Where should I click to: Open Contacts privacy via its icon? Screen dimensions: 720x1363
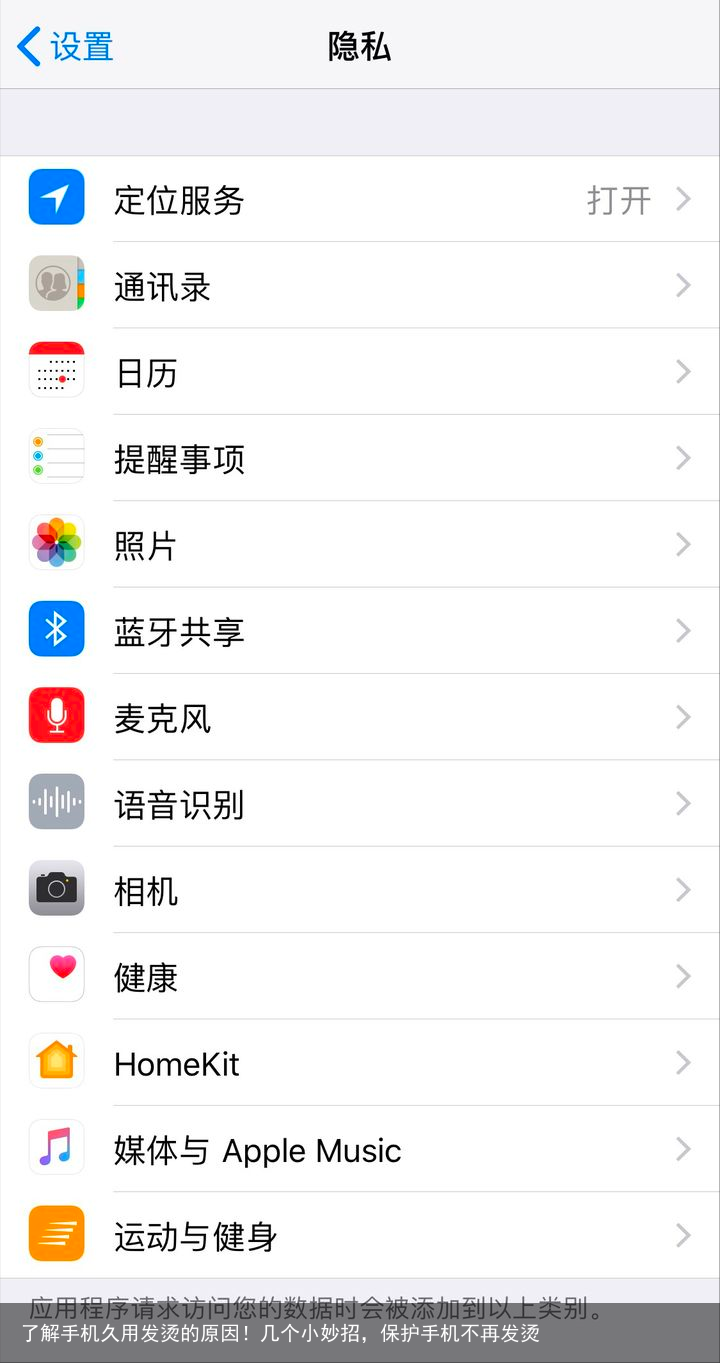(56, 284)
